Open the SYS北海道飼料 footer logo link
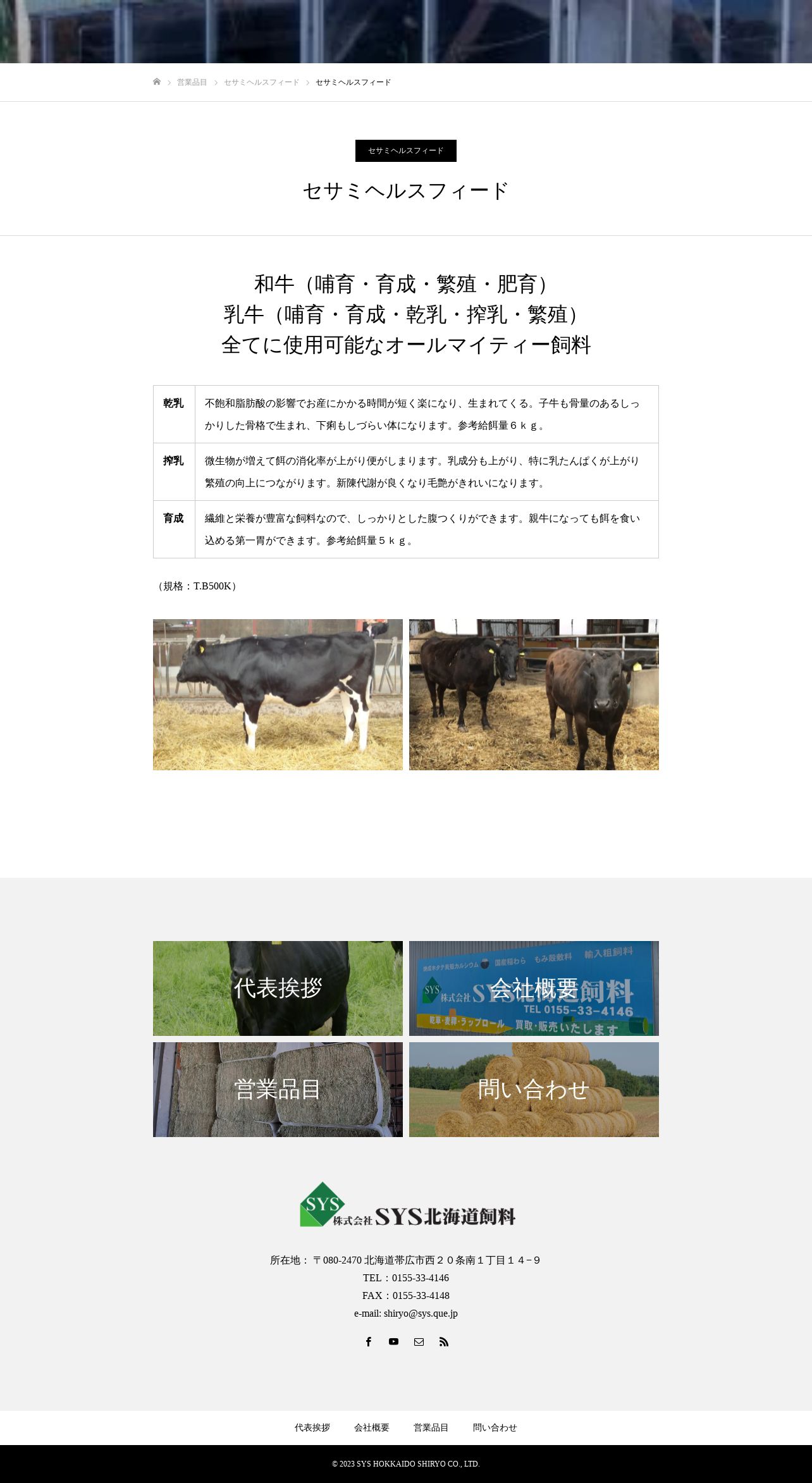The image size is (812, 1483). [408, 1205]
